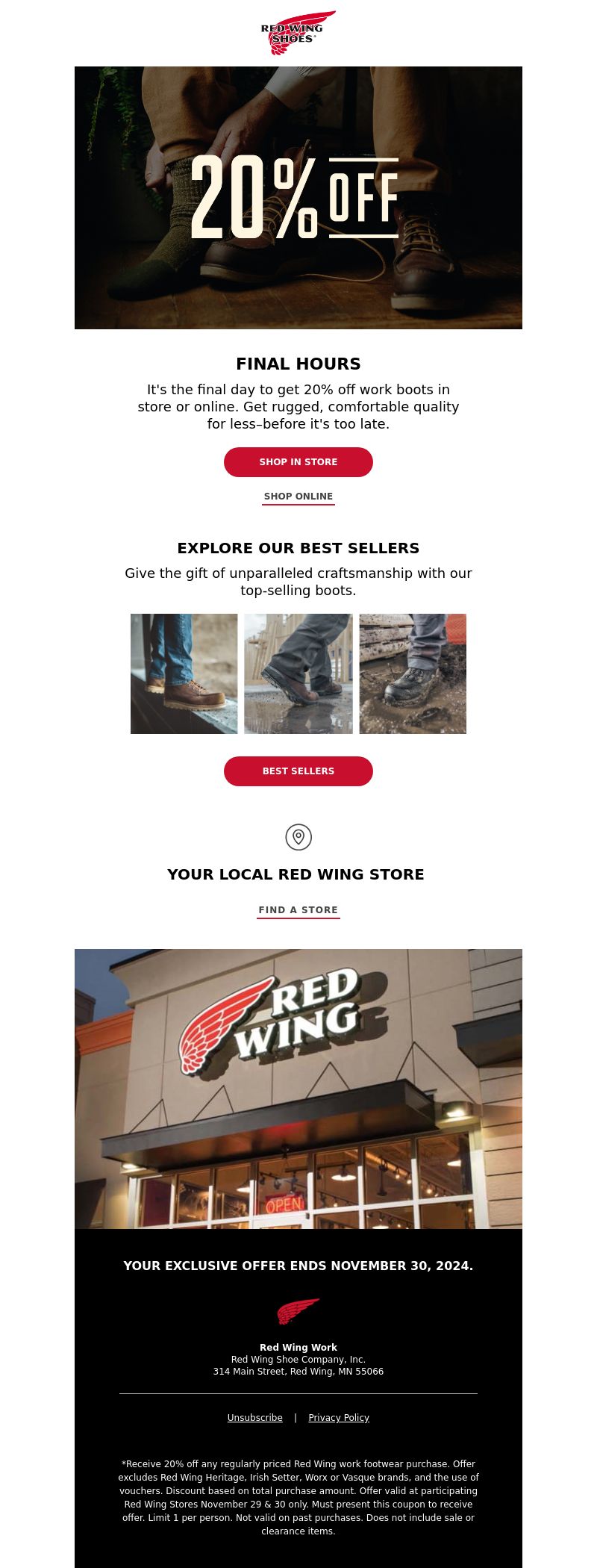Open the Shop Online link
Viewport: 597px width, 1568px height.
(298, 497)
